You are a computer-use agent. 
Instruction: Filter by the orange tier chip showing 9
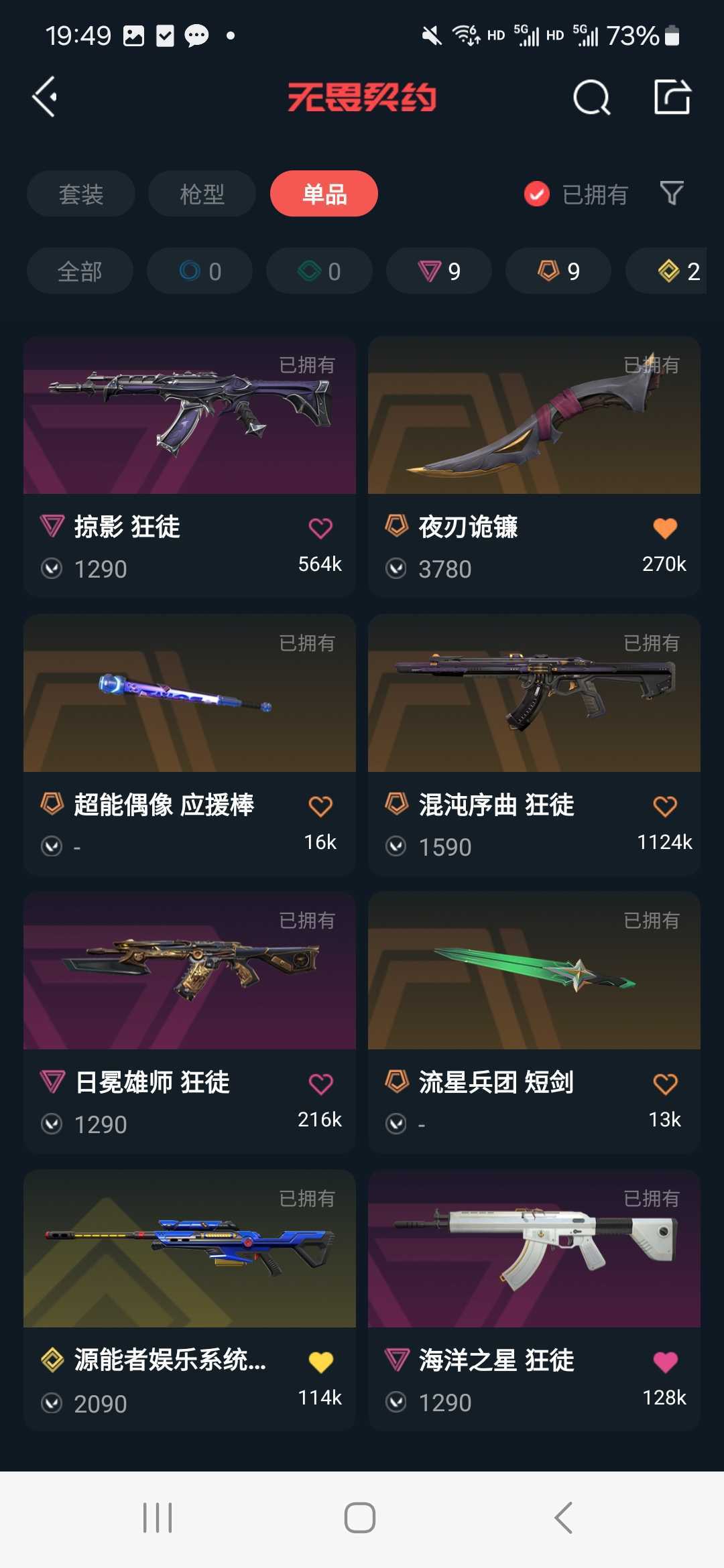(x=558, y=271)
